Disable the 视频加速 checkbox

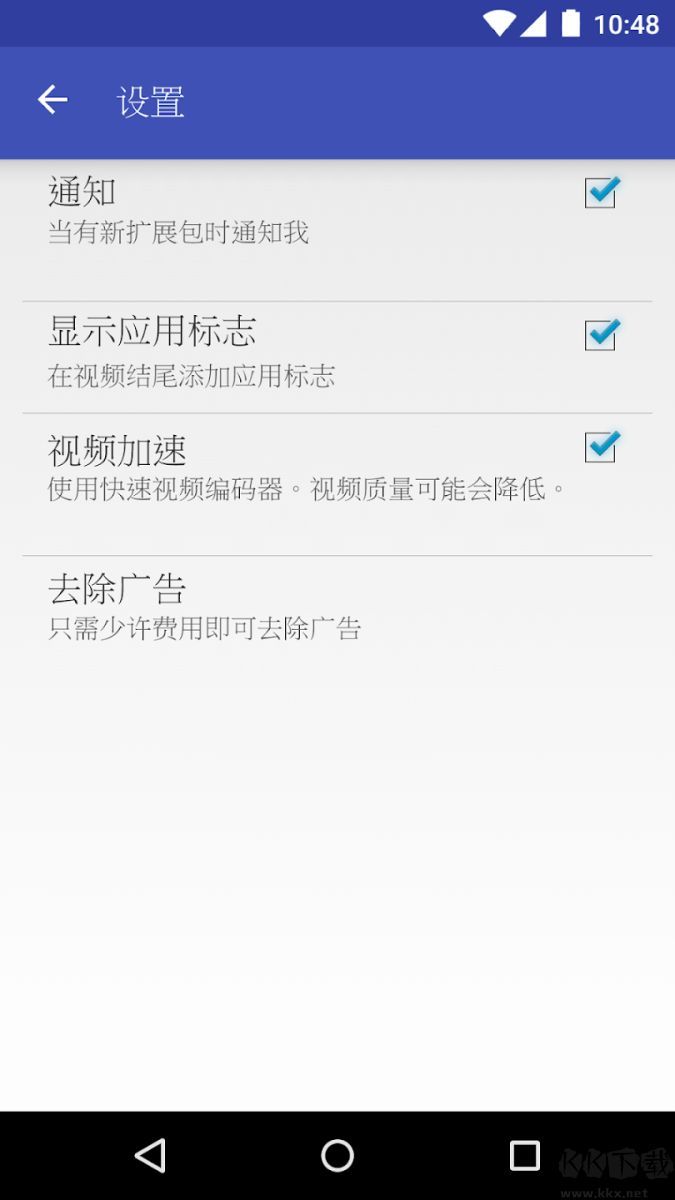coord(601,447)
